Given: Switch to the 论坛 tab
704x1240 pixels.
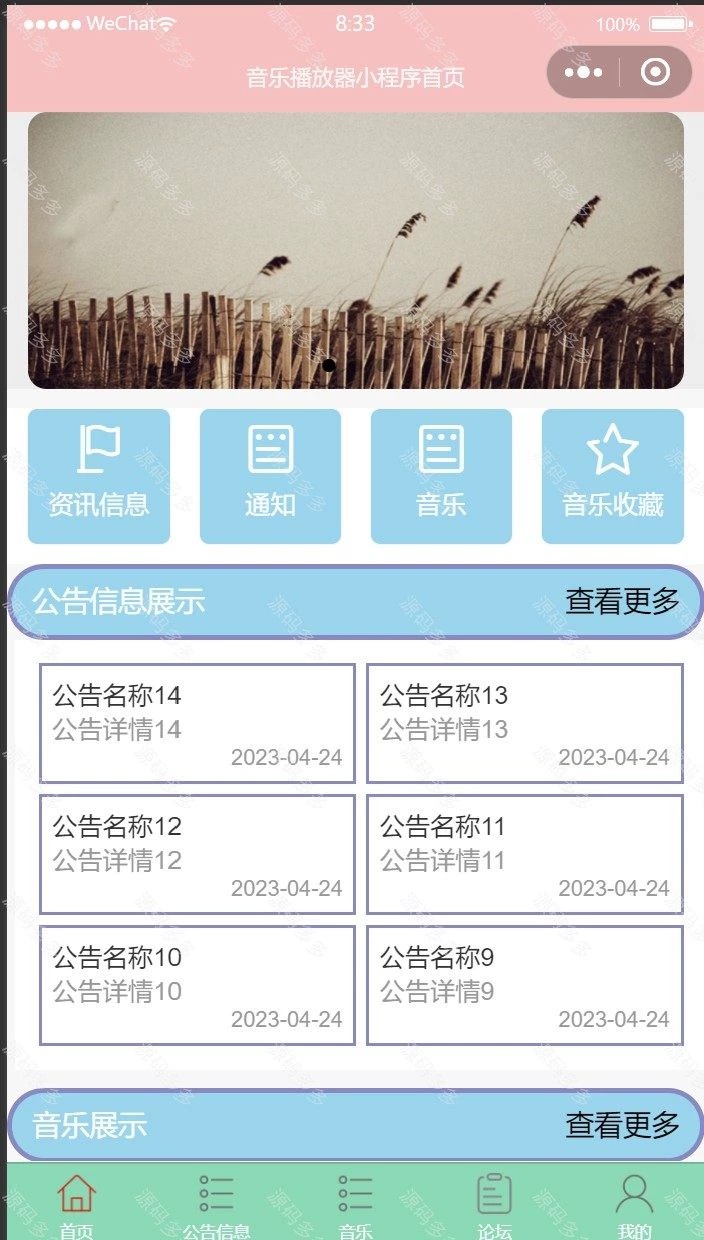Looking at the screenshot, I should (x=495, y=1205).
